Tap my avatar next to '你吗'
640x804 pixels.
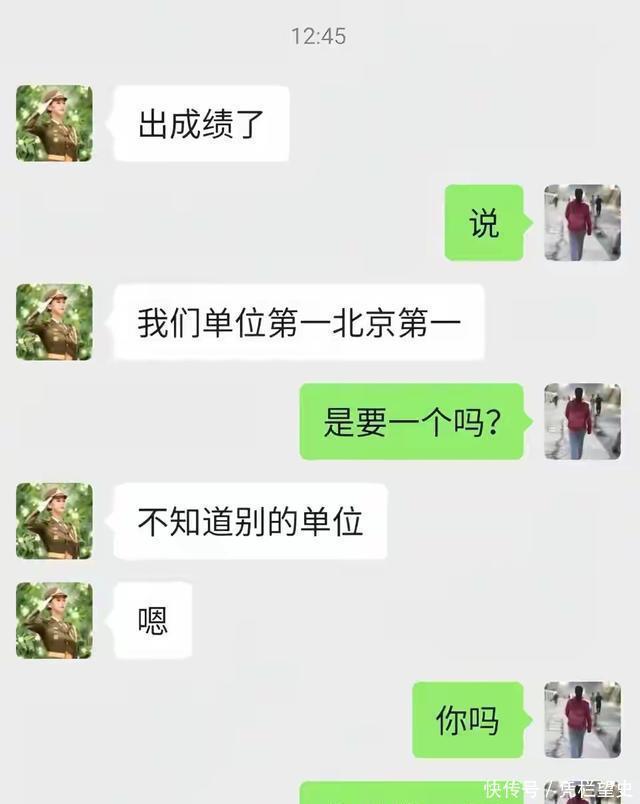582,720
